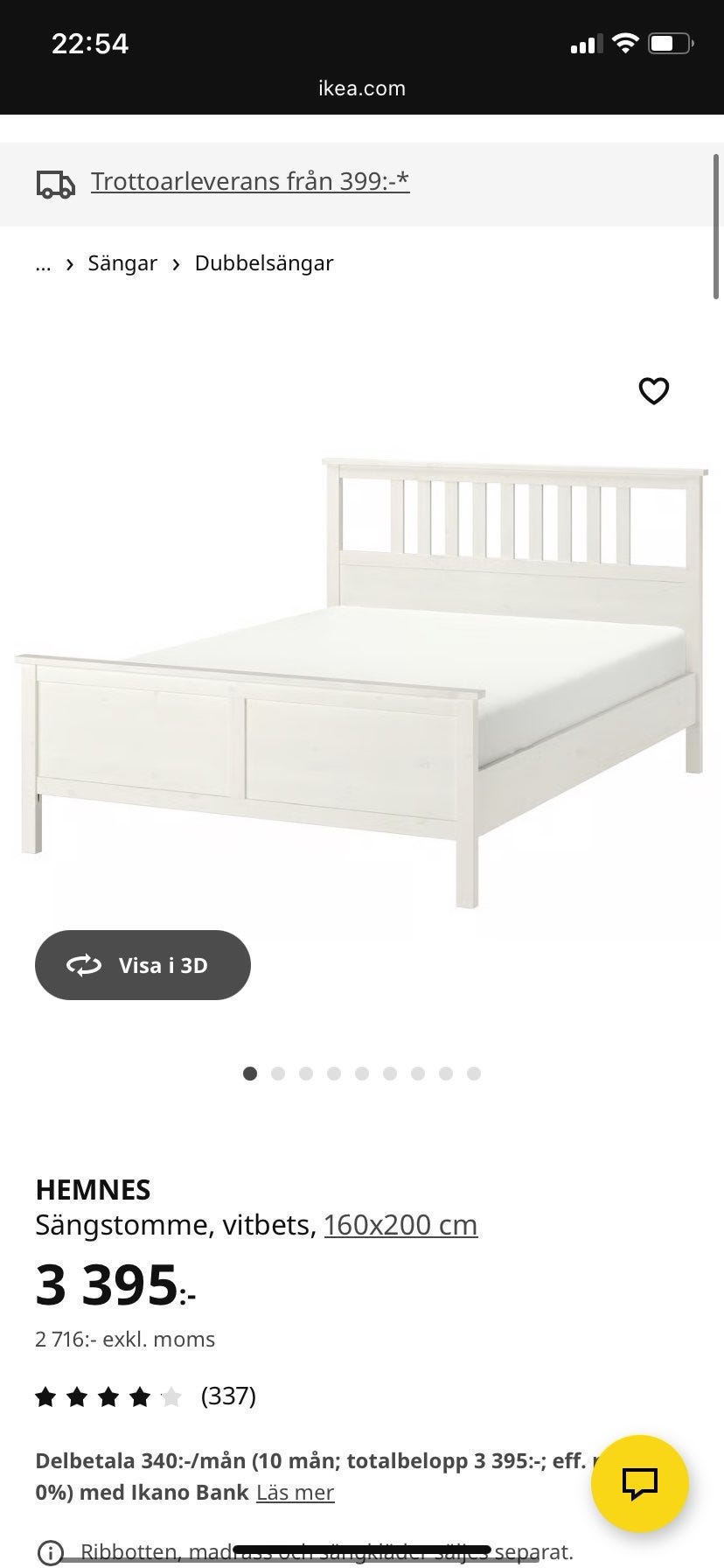Read more about Ikano Bank financing
The width and height of the screenshot is (724, 1568).
pyautogui.click(x=295, y=1492)
